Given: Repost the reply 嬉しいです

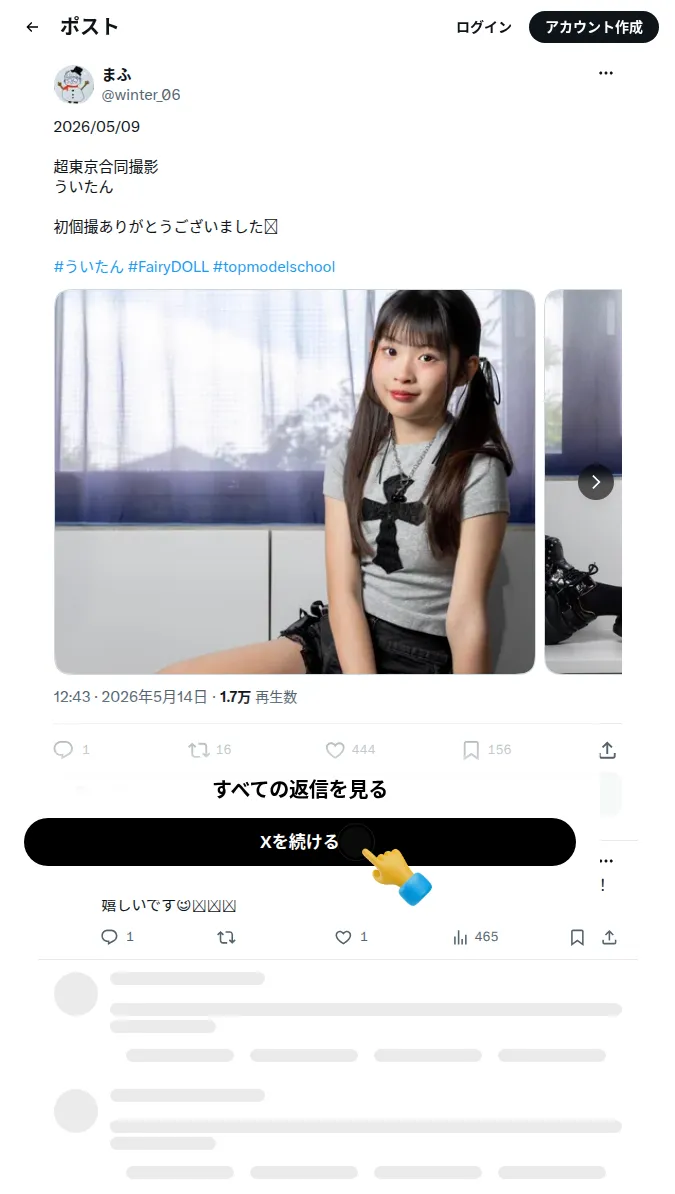Looking at the screenshot, I should click(226, 937).
